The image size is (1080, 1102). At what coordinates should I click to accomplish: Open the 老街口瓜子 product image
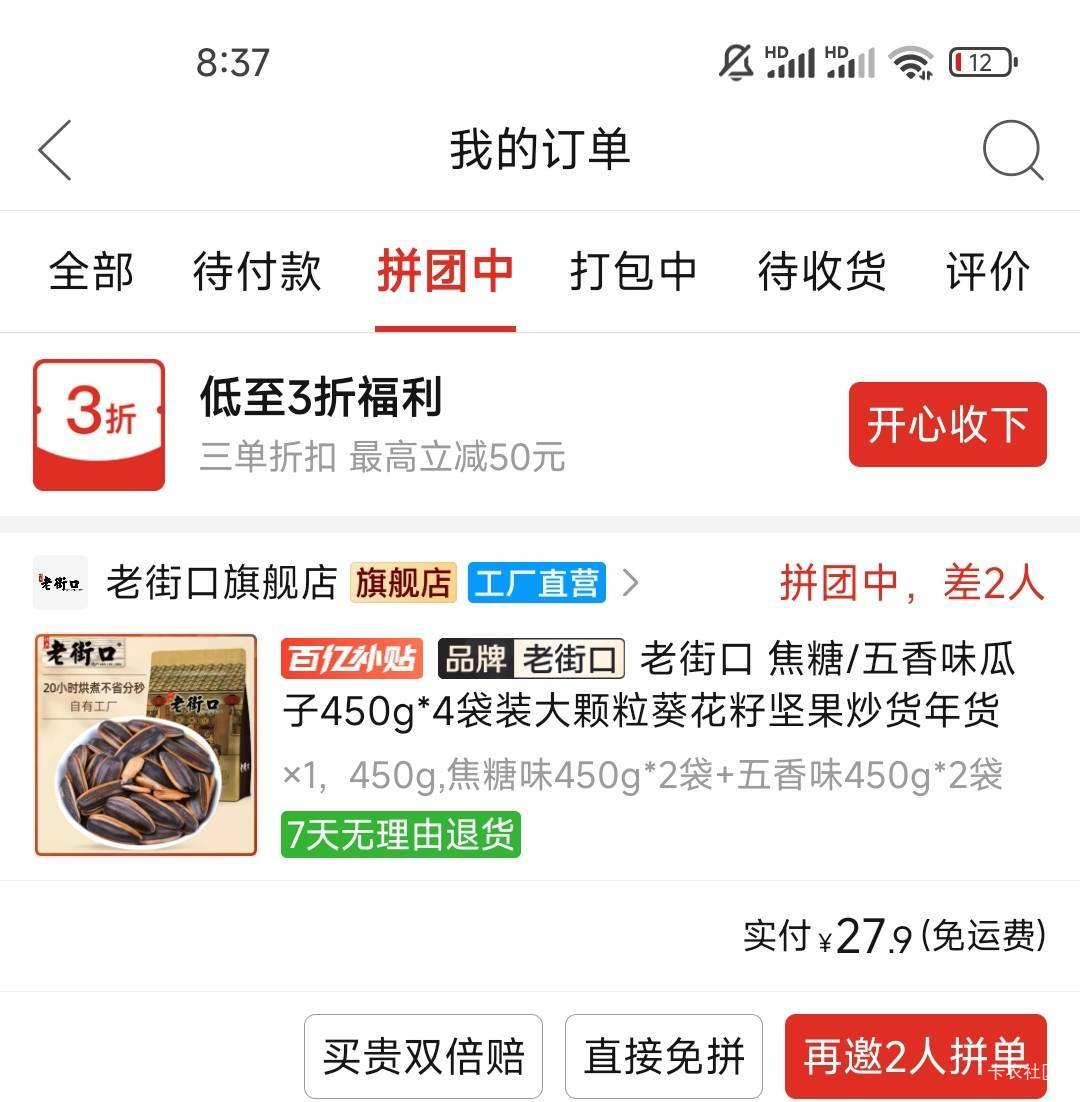pyautogui.click(x=146, y=745)
